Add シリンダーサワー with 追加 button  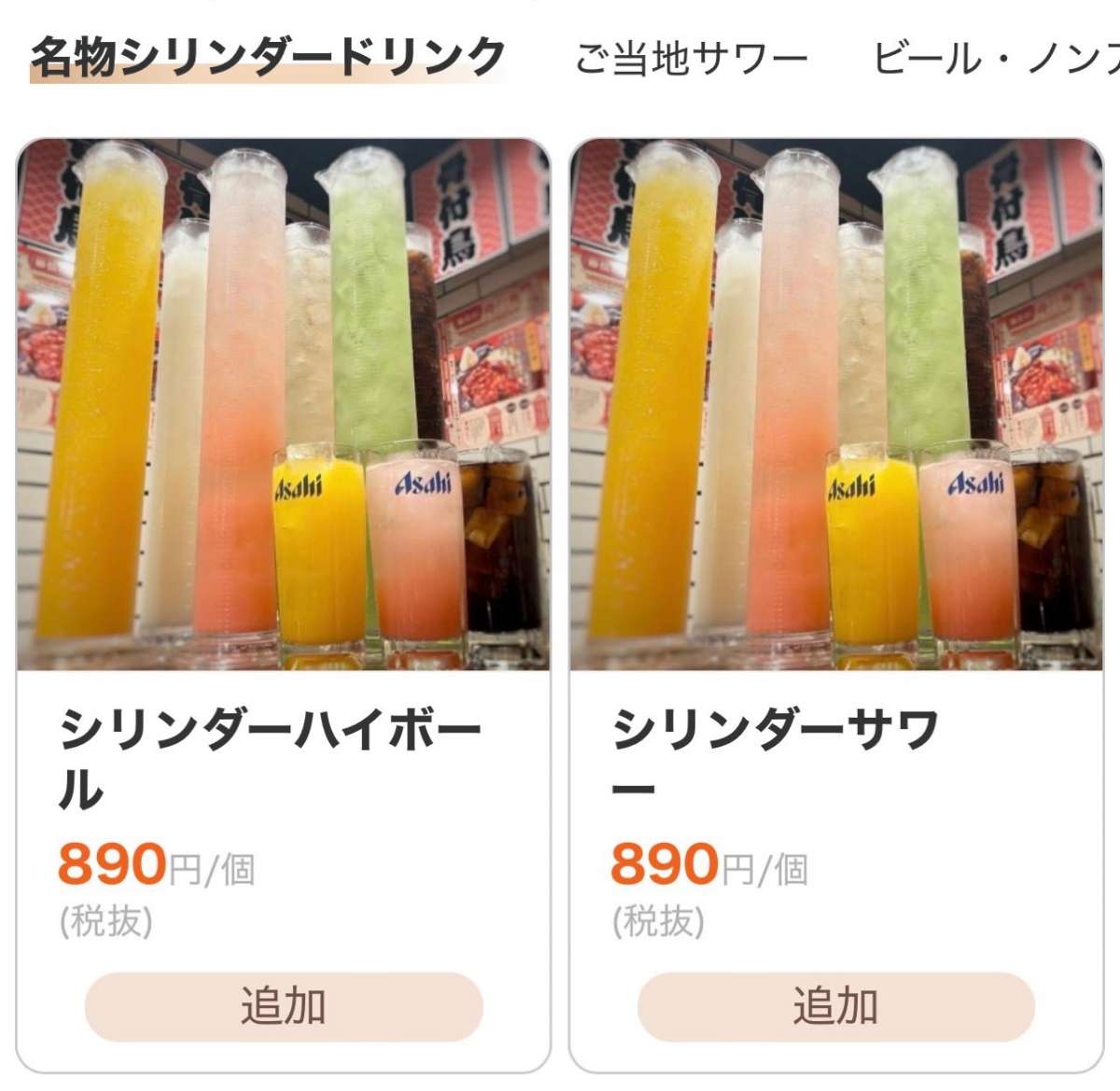coord(835,1007)
